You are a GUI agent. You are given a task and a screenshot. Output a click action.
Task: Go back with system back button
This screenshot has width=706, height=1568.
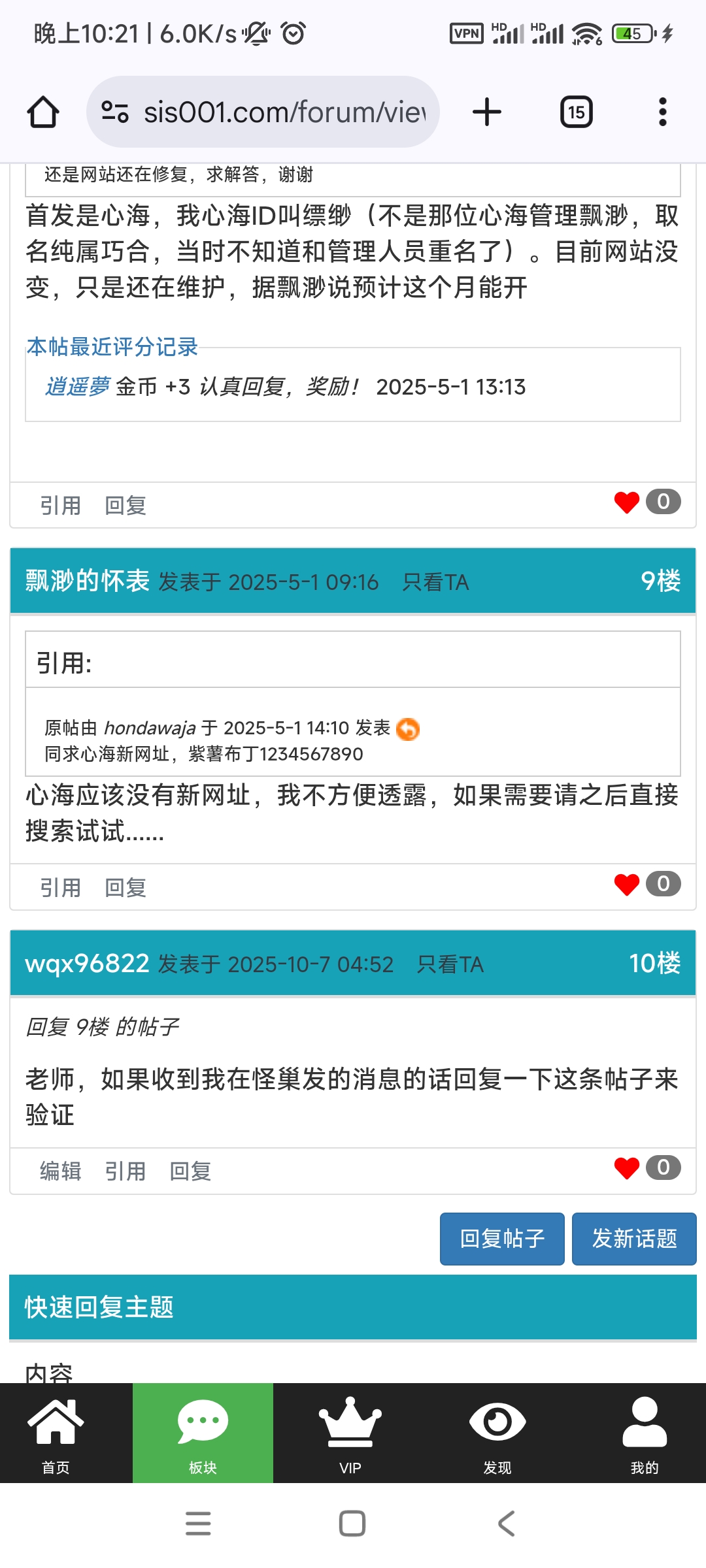click(507, 1524)
